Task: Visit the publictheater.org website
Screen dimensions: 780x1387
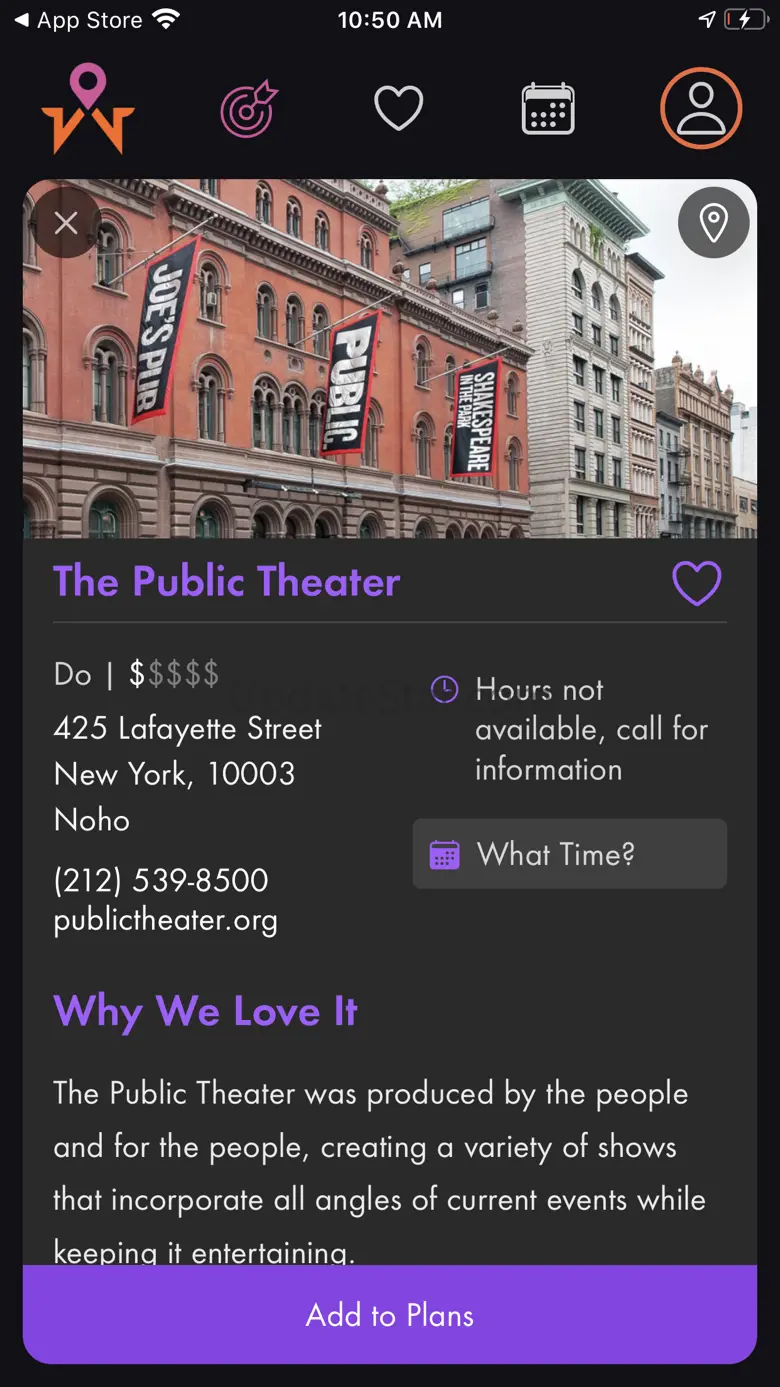Action: point(166,920)
